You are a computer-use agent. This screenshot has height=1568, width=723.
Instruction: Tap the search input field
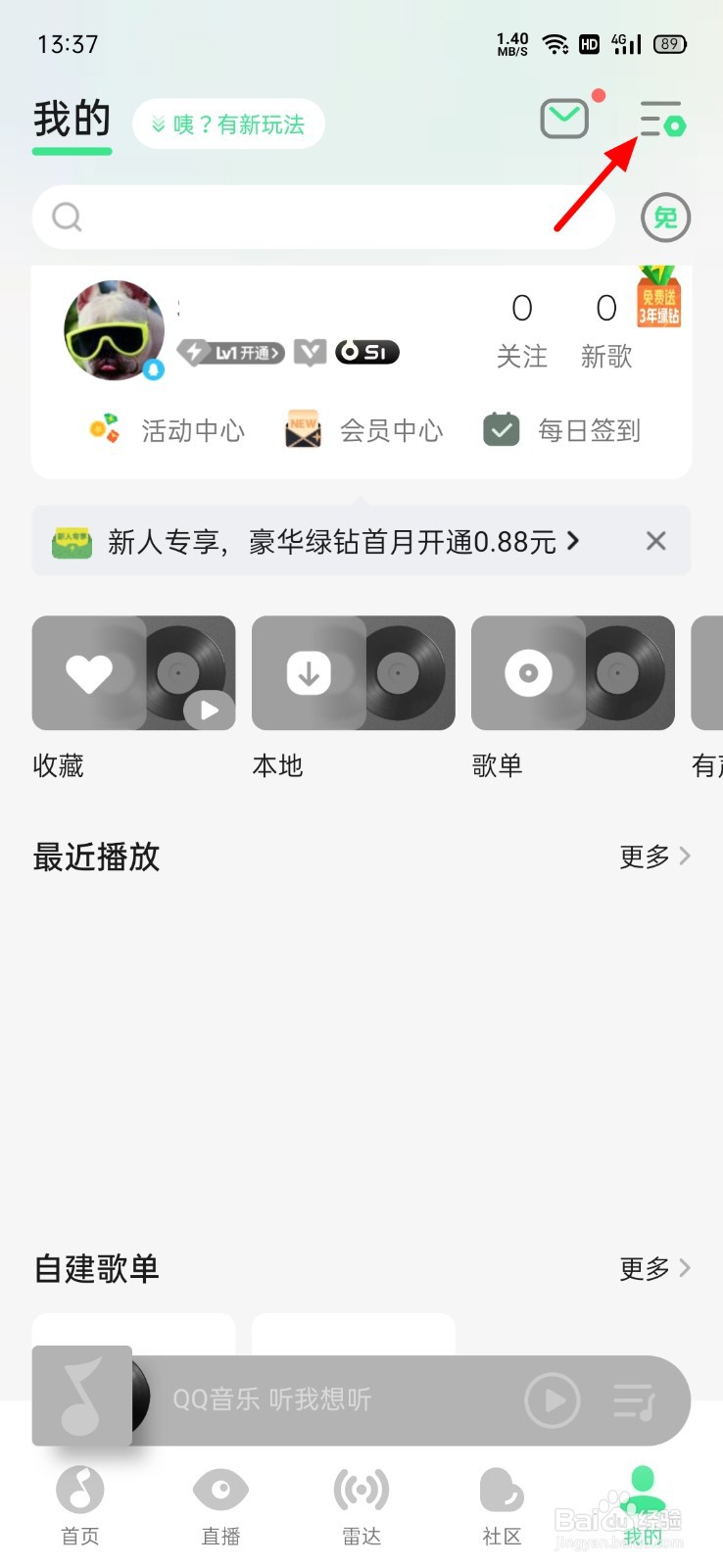(323, 218)
